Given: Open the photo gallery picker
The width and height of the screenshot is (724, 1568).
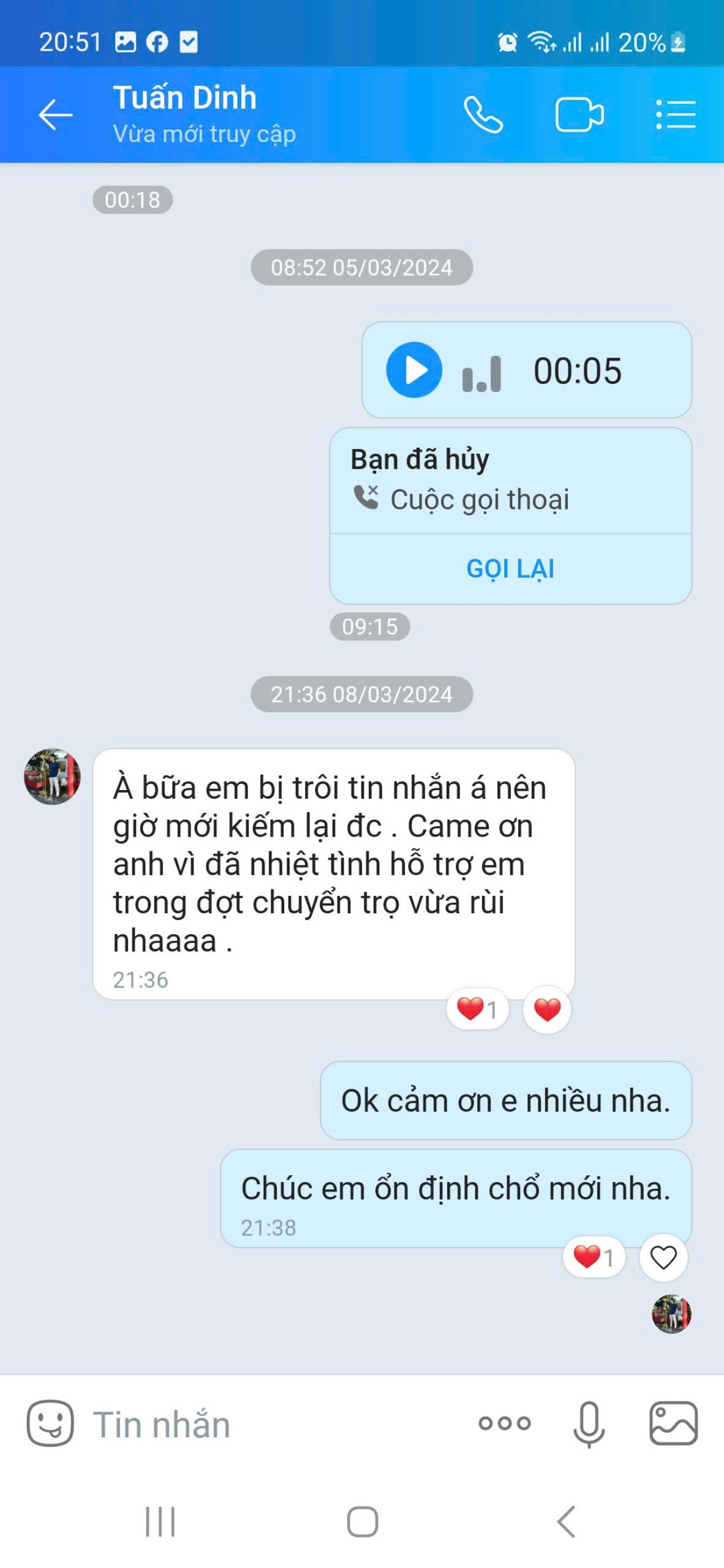Looking at the screenshot, I should tap(673, 1423).
